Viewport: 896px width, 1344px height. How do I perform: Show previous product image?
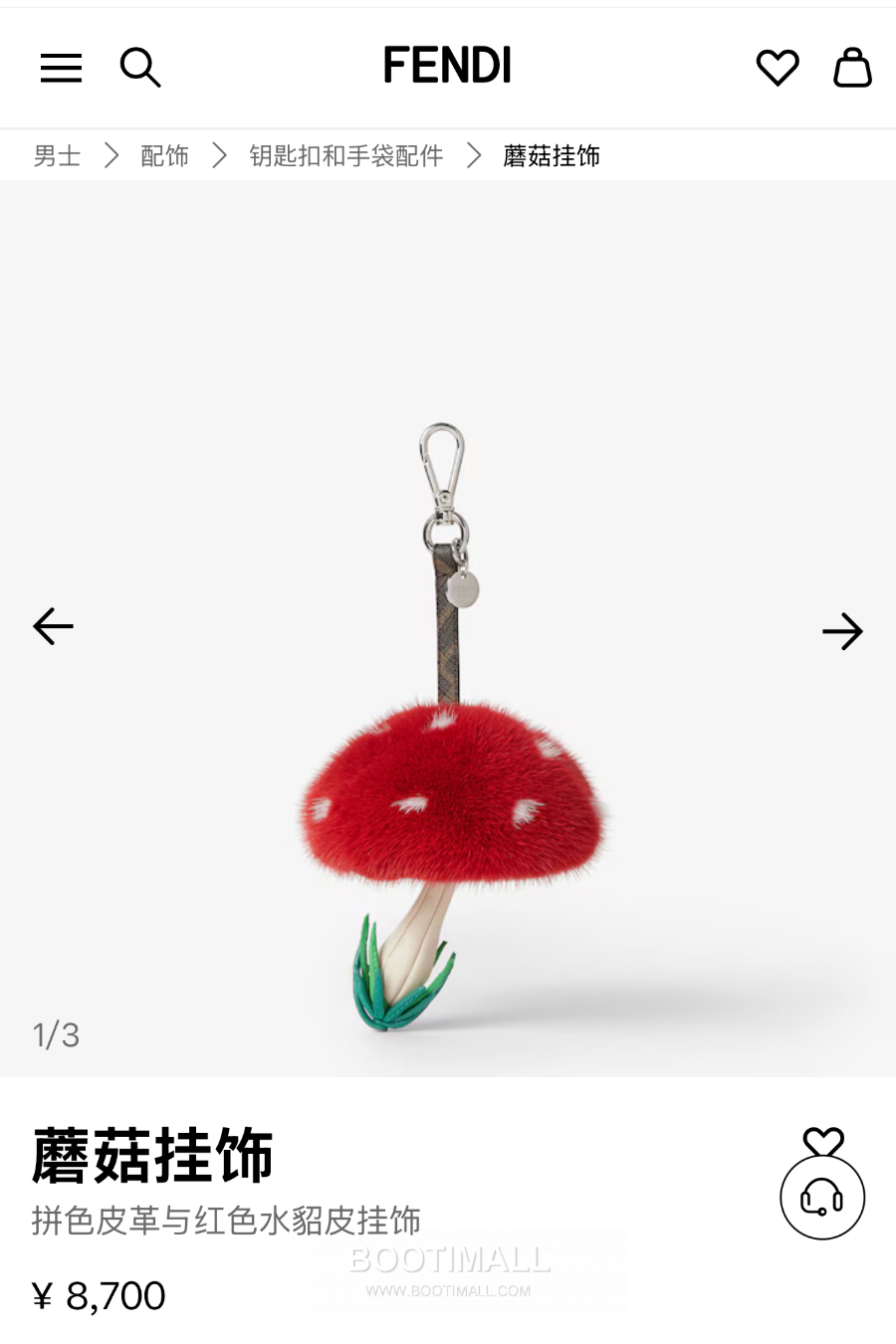(x=54, y=626)
